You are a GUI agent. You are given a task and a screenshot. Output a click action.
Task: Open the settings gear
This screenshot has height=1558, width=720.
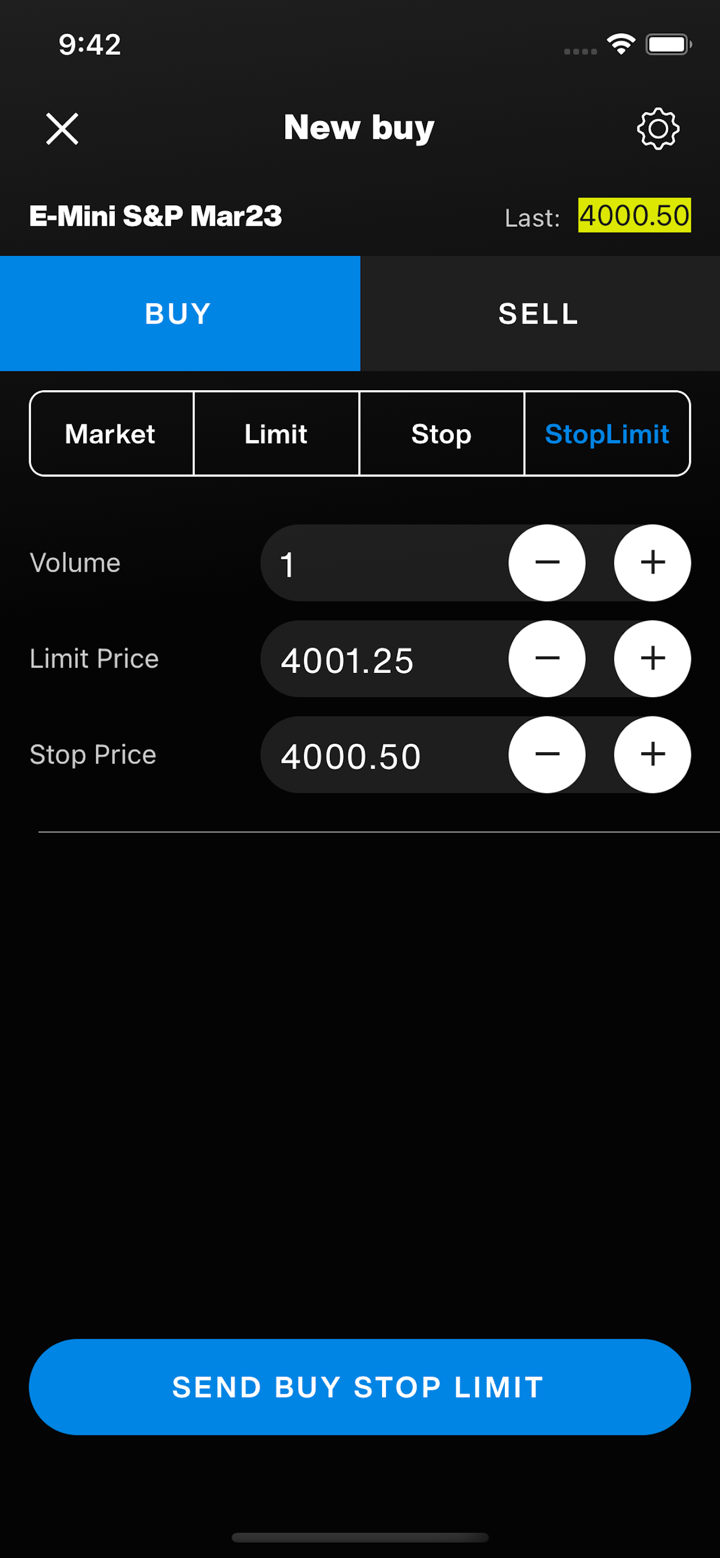658,129
